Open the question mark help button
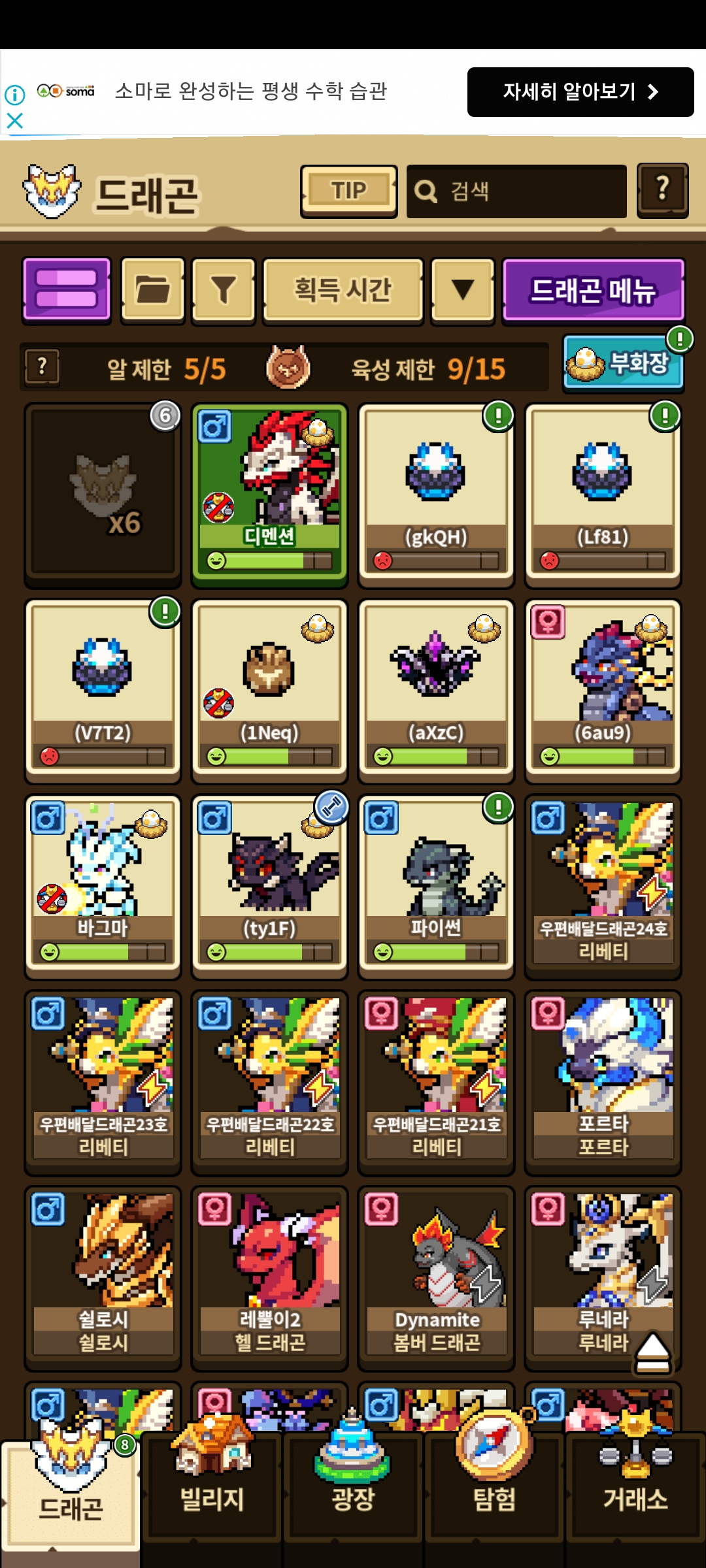Screen dimensions: 706x1568 click(662, 190)
